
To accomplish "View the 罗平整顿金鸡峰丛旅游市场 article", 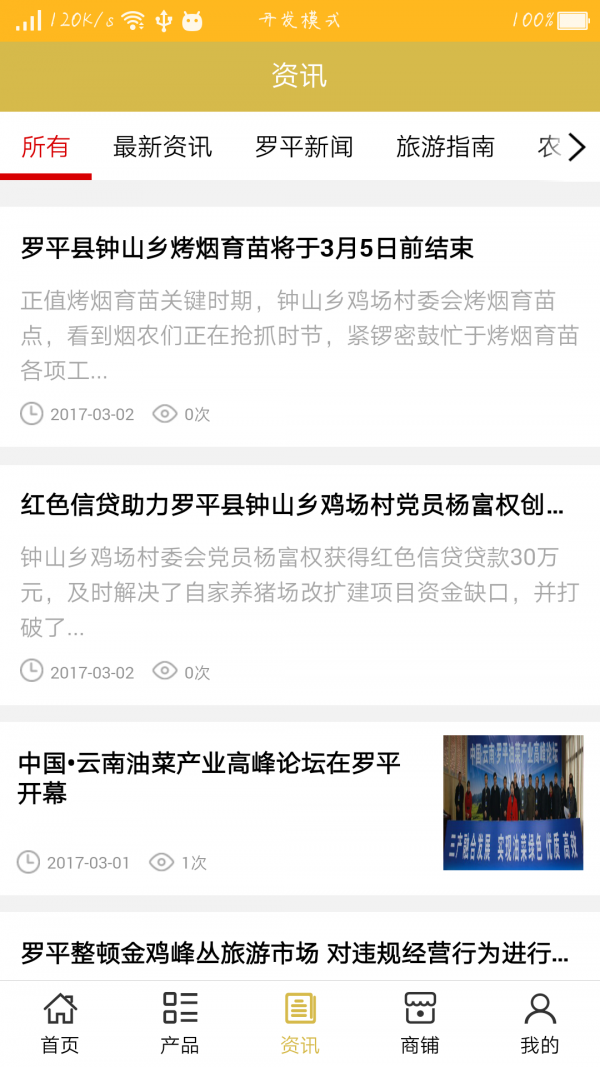I will click(295, 953).
